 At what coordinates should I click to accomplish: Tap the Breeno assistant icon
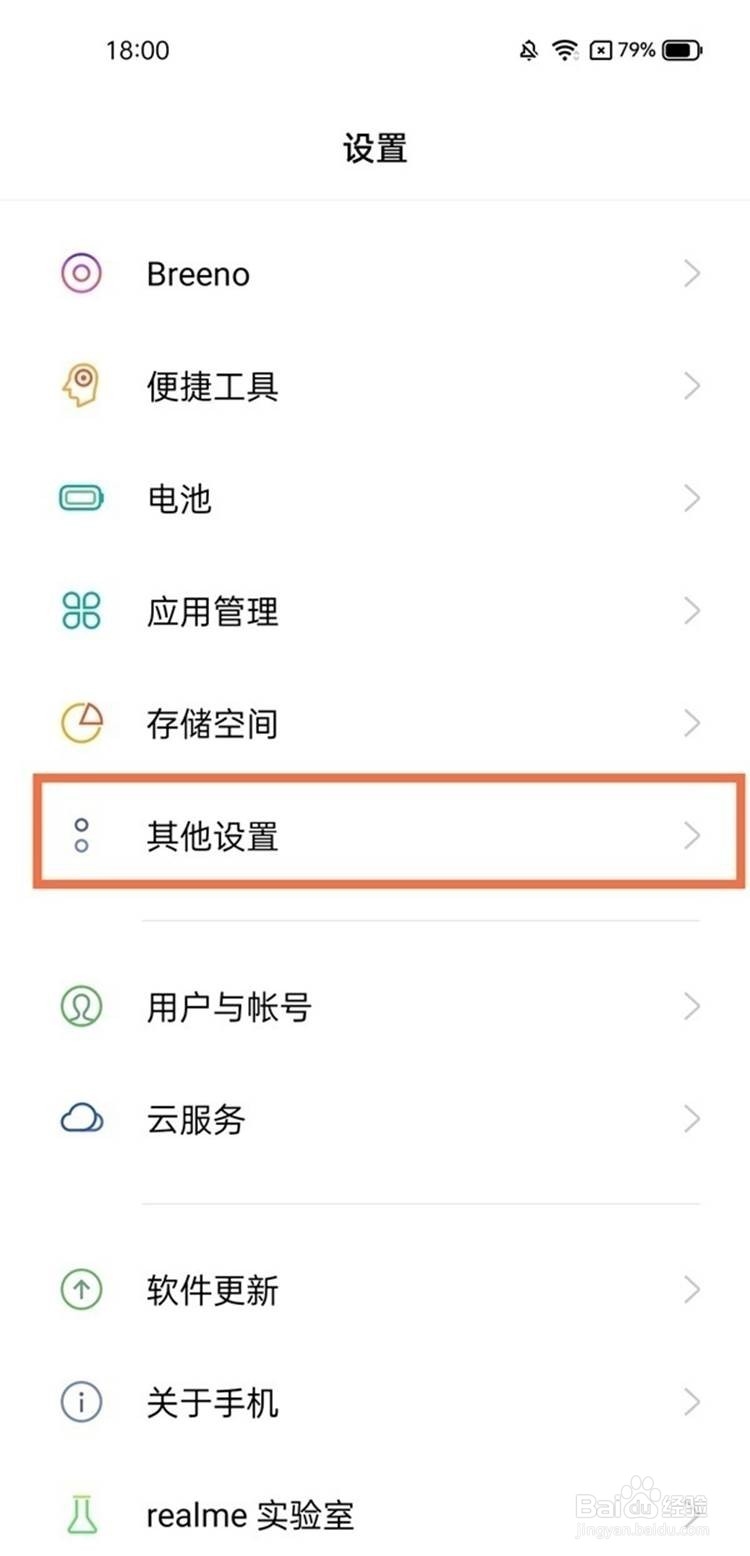80,272
